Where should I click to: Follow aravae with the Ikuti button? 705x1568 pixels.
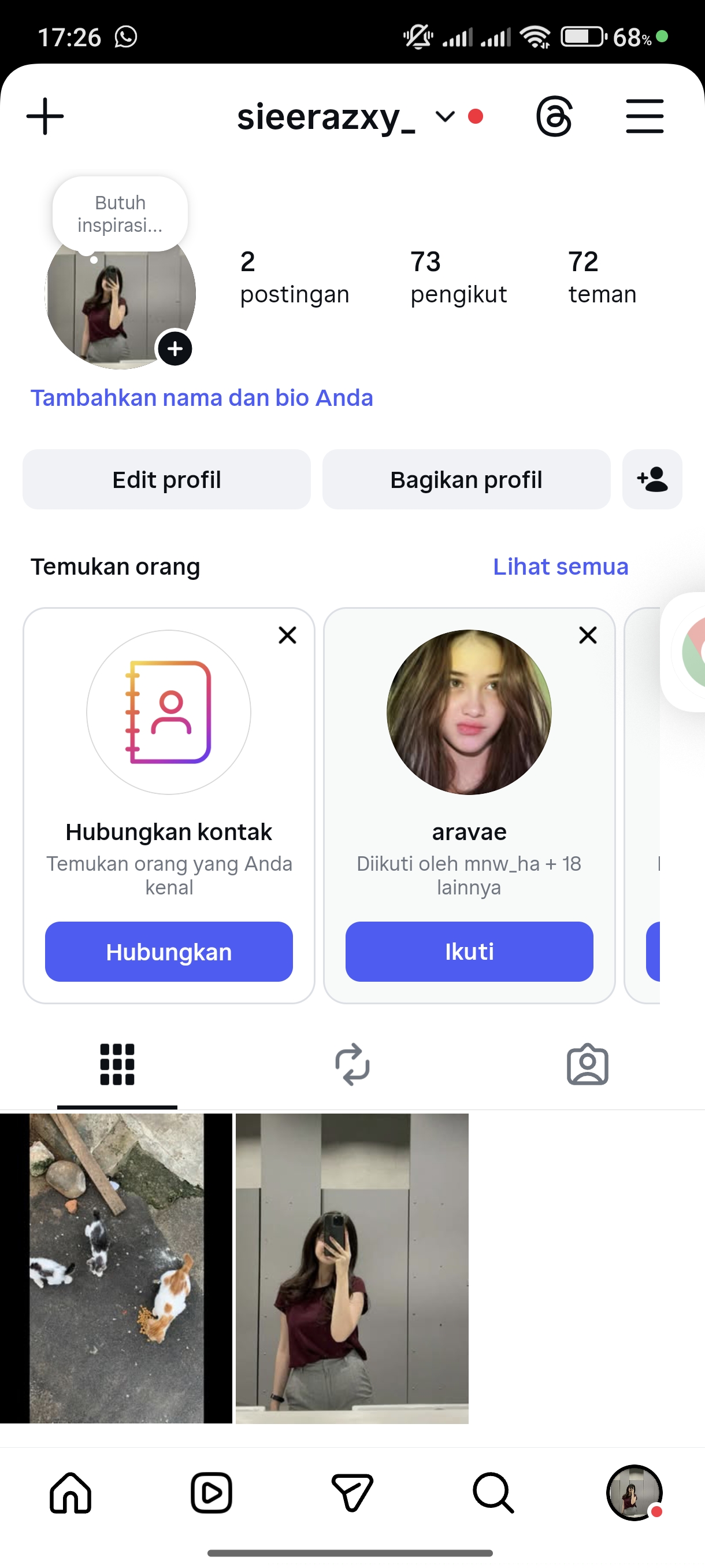pos(469,952)
